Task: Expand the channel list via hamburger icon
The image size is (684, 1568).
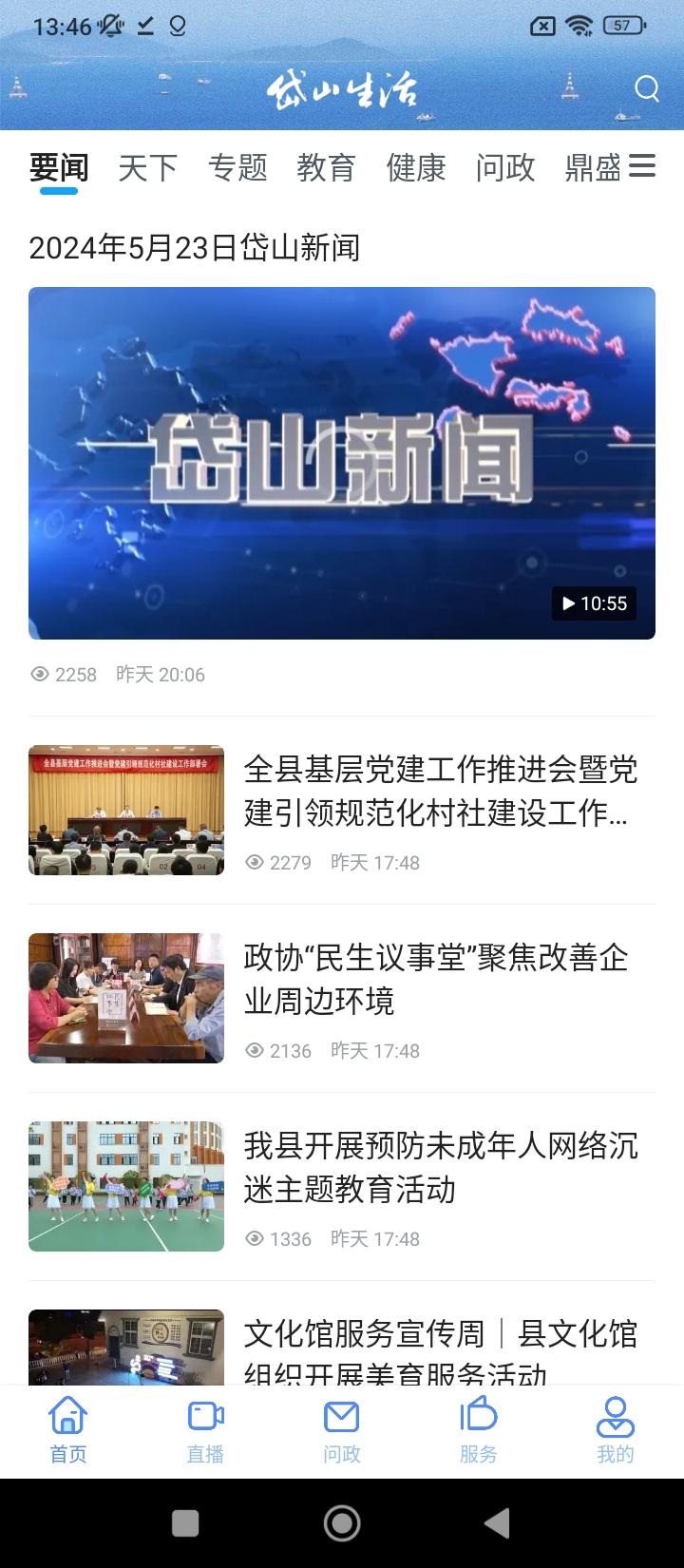Action: point(644,167)
